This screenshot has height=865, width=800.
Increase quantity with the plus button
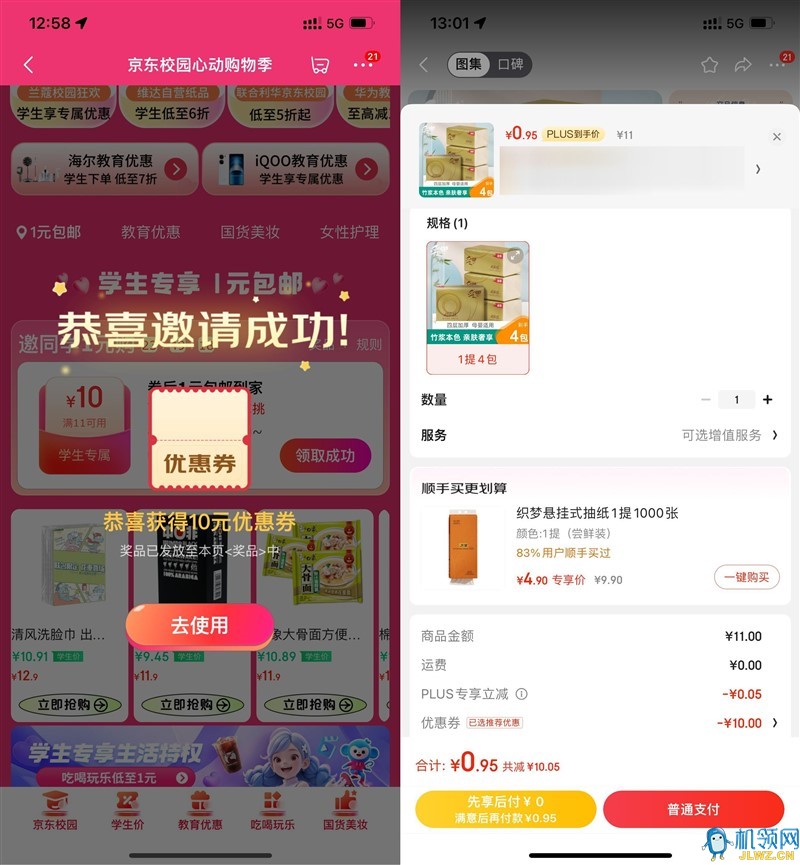[x=768, y=400]
